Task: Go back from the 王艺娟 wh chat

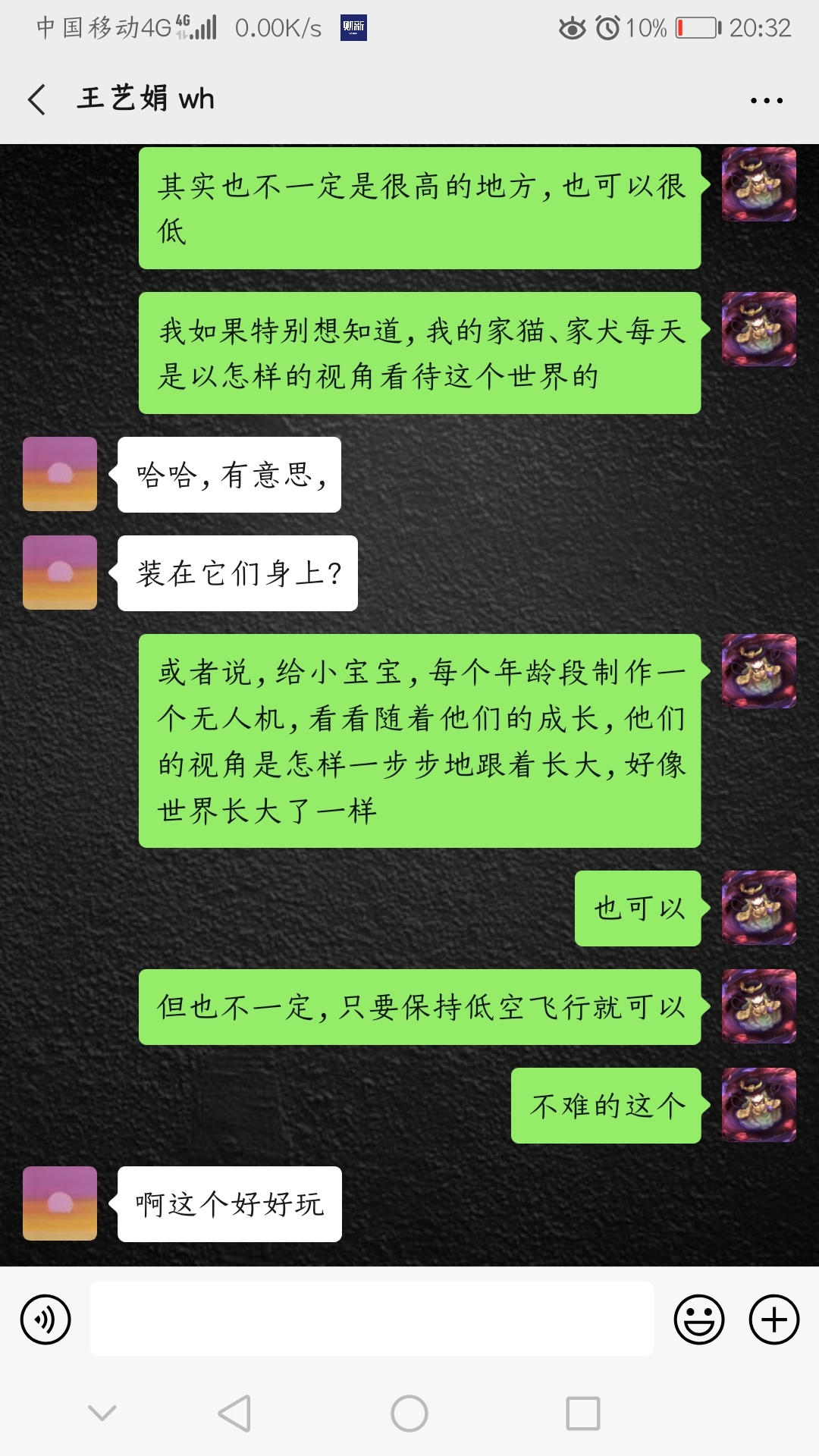Action: [x=36, y=99]
